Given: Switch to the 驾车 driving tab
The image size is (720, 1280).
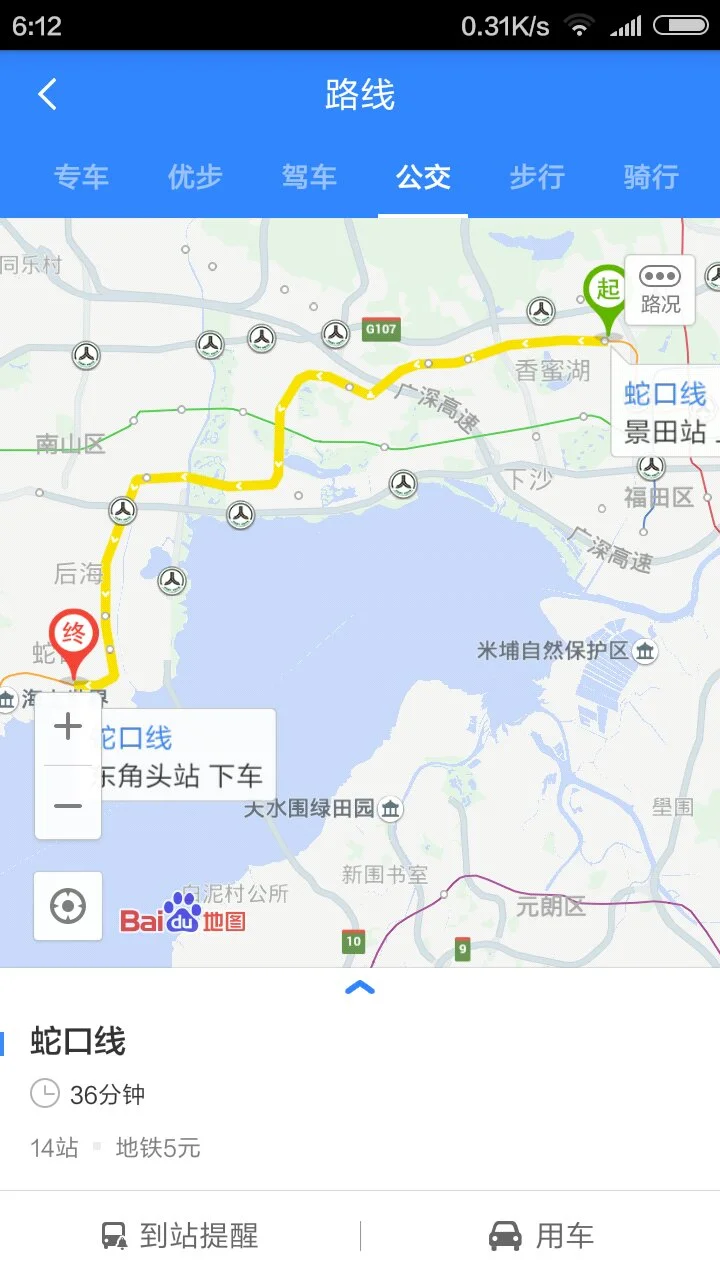Looking at the screenshot, I should pyautogui.click(x=309, y=176).
